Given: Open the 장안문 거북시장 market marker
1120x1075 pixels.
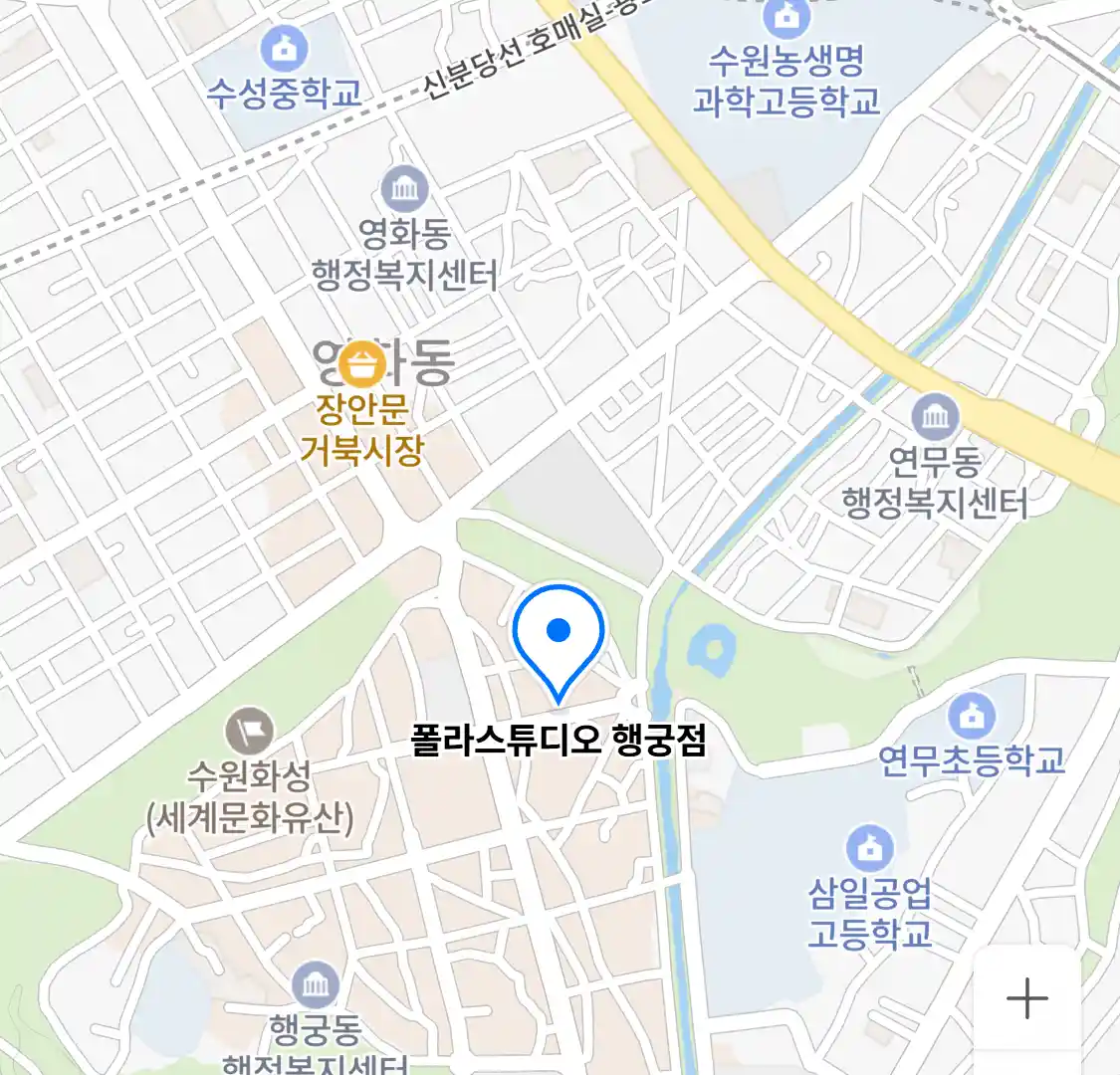Looking at the screenshot, I should pos(362,366).
